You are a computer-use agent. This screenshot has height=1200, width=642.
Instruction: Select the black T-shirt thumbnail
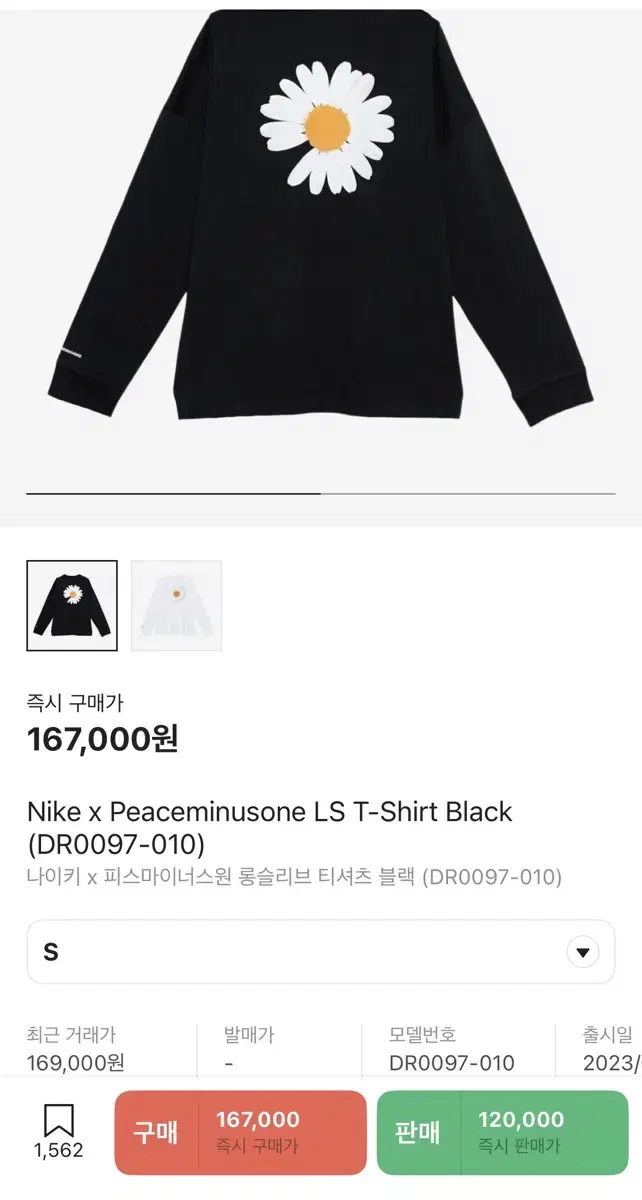tap(72, 606)
